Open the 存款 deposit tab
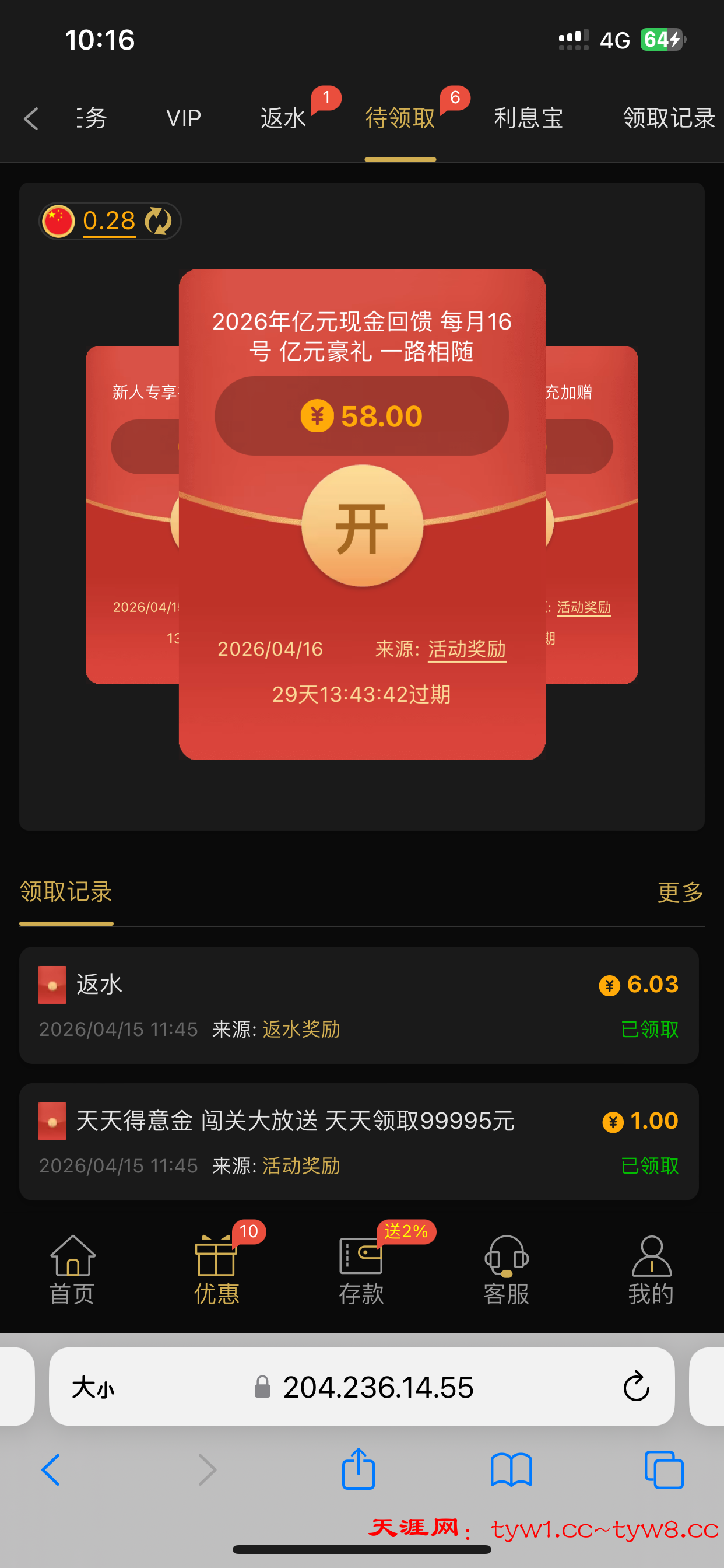The width and height of the screenshot is (724, 1568). pyautogui.click(x=361, y=1270)
